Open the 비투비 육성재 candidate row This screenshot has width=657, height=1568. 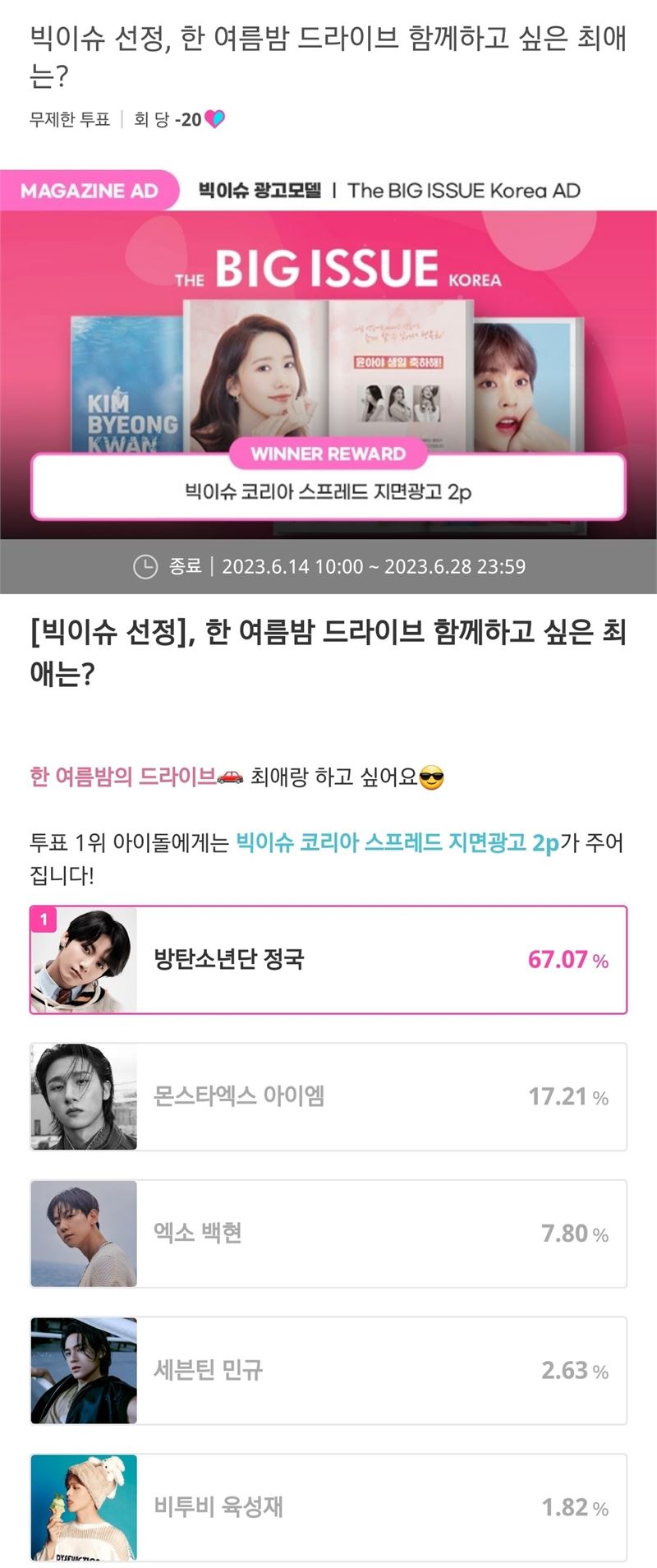coord(328,1506)
